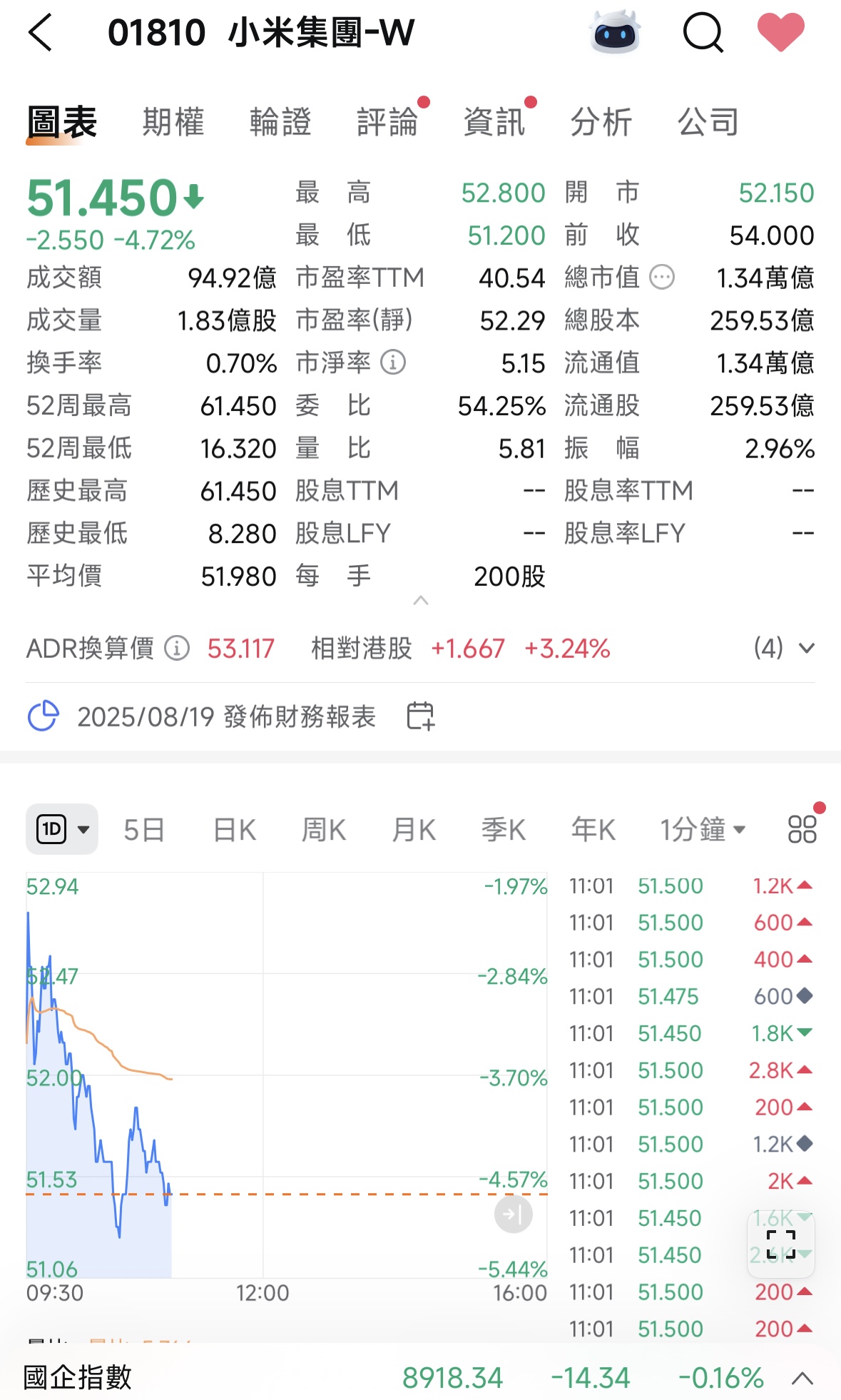Click the info icon beside 市淨率
The width and height of the screenshot is (841, 1400).
392,362
